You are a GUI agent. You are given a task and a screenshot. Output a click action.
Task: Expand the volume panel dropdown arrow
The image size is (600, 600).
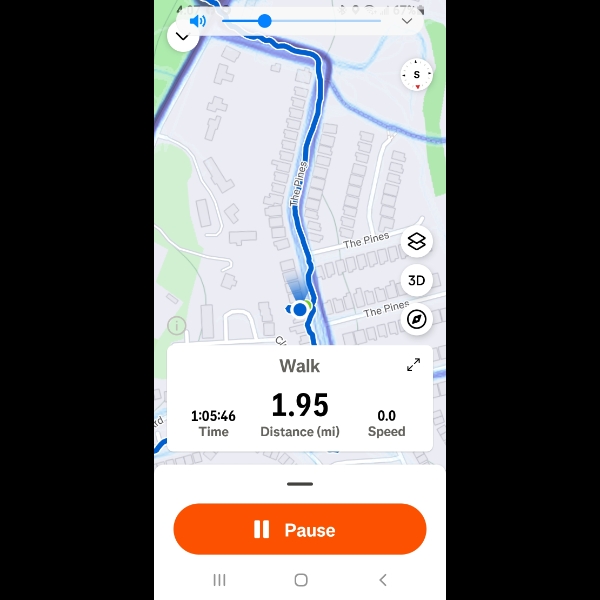407,21
